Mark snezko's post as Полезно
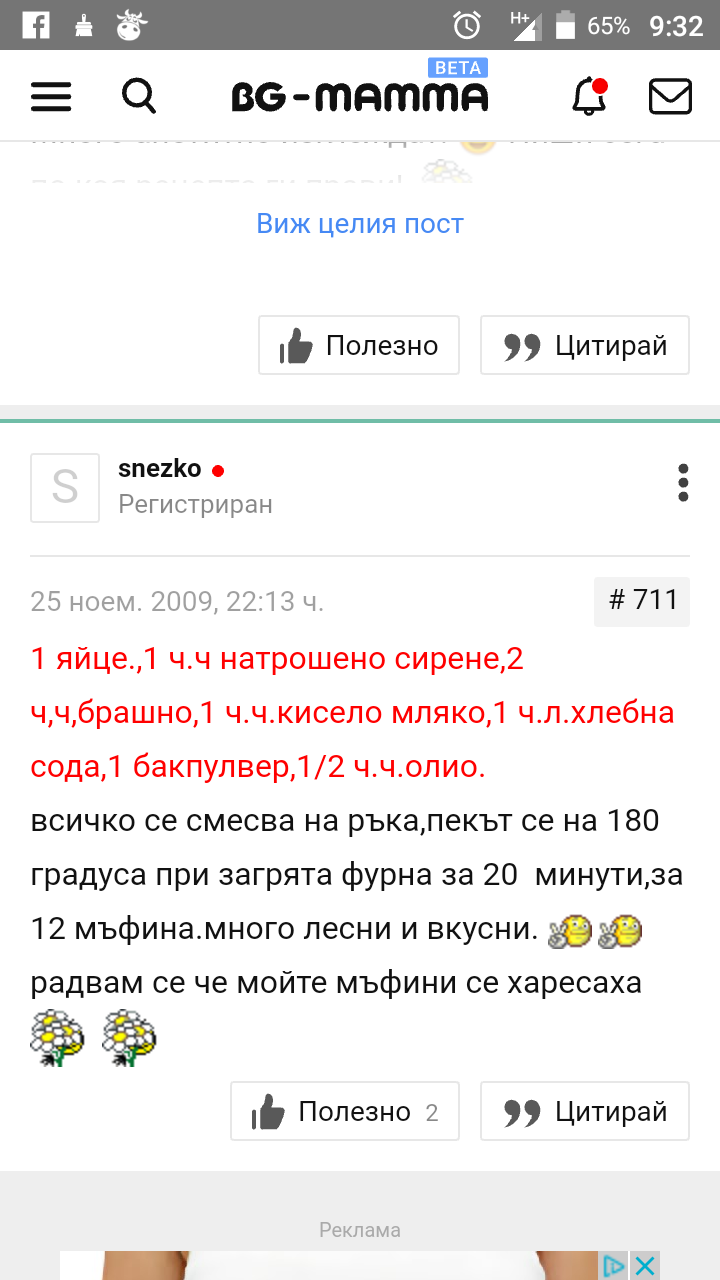Viewport: 720px width, 1280px height. (x=344, y=1111)
